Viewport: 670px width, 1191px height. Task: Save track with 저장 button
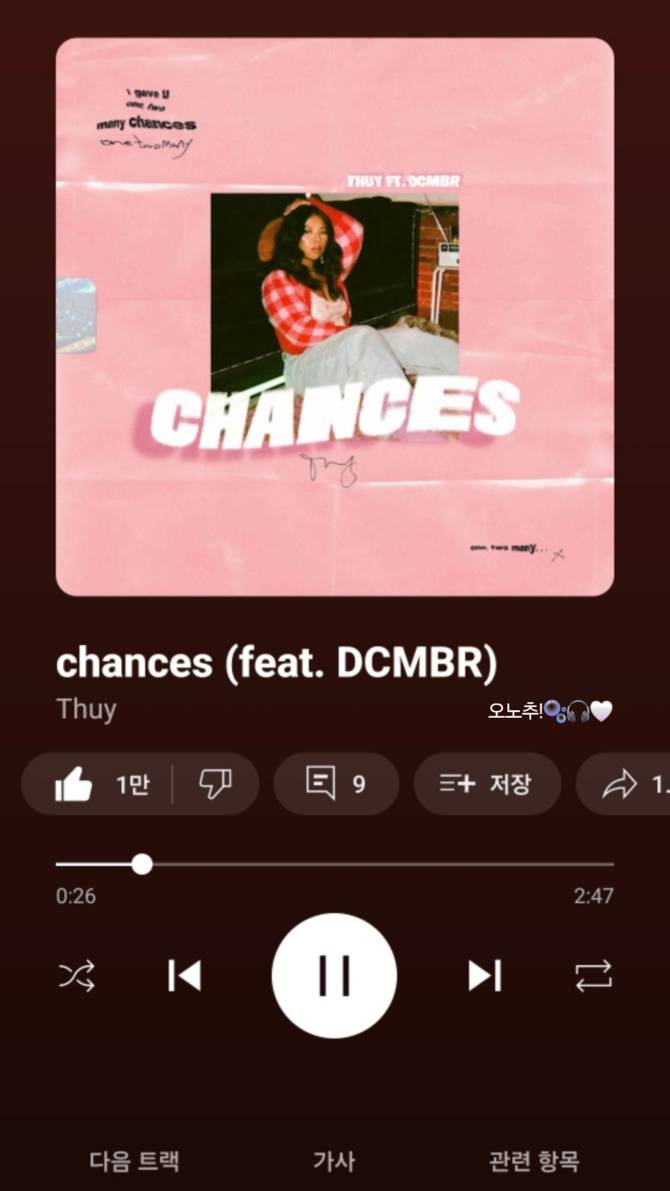click(487, 785)
